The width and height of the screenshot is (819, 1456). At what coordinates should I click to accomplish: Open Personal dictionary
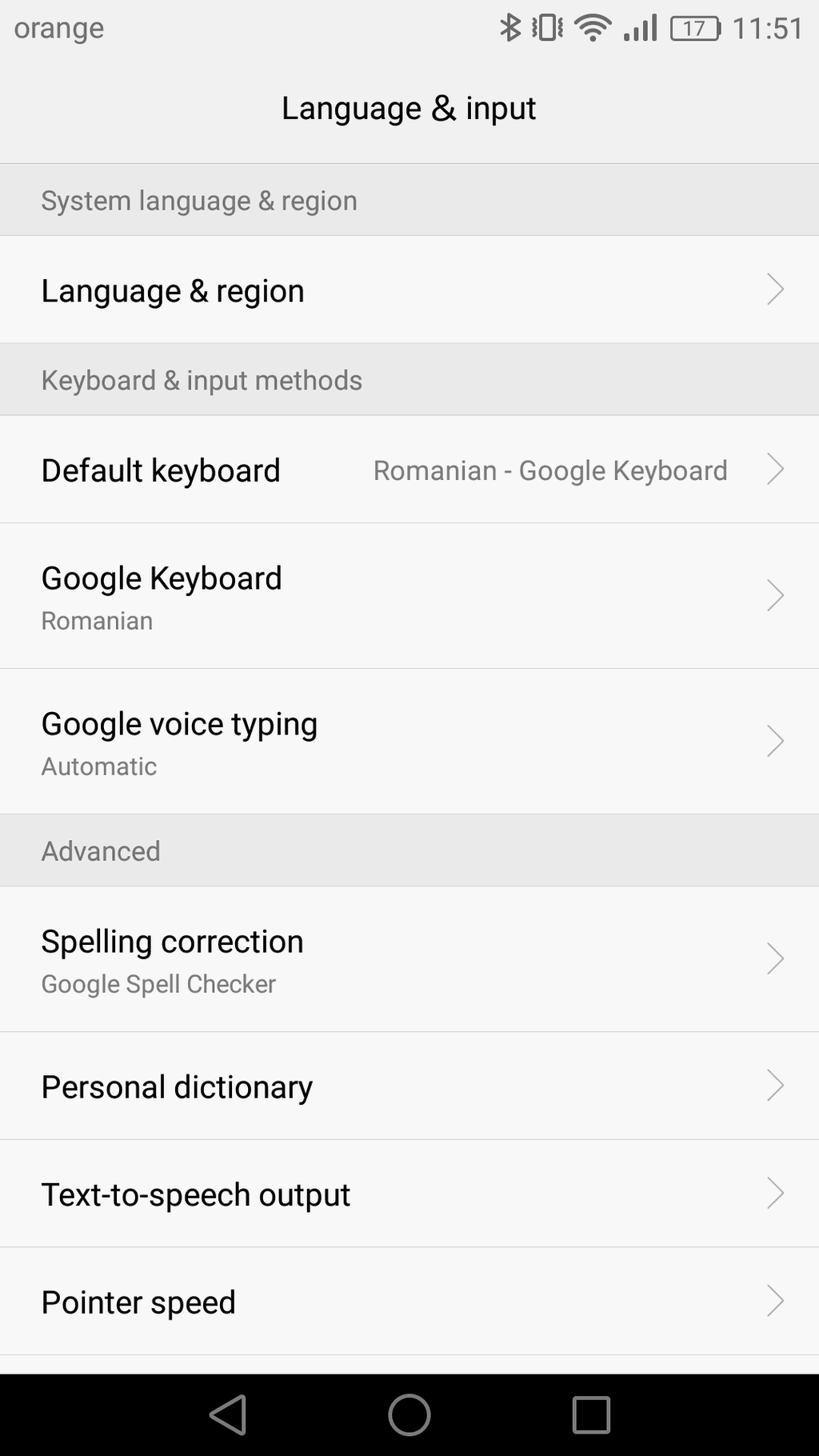pos(409,1086)
